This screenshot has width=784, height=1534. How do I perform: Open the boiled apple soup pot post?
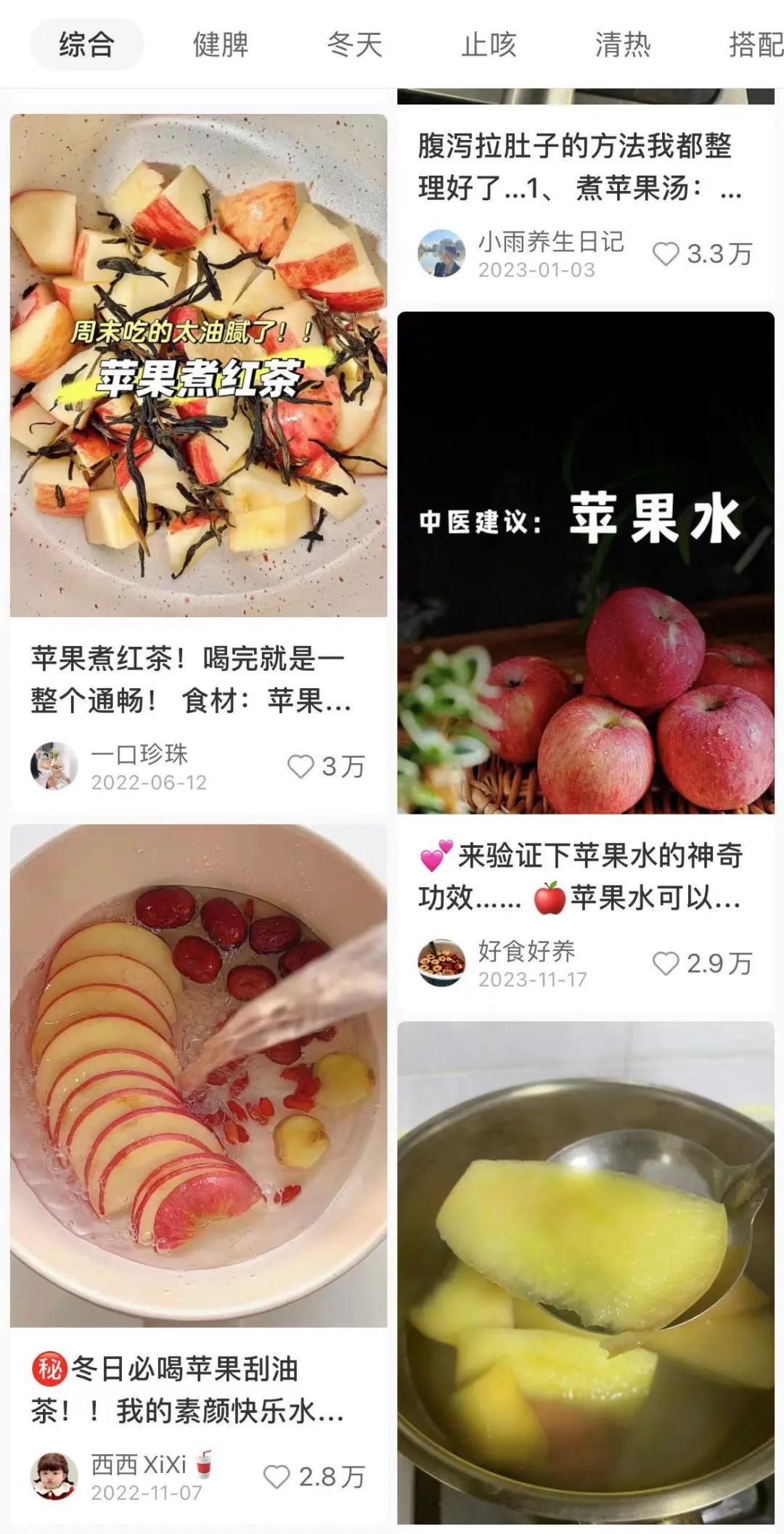(x=585, y=1272)
